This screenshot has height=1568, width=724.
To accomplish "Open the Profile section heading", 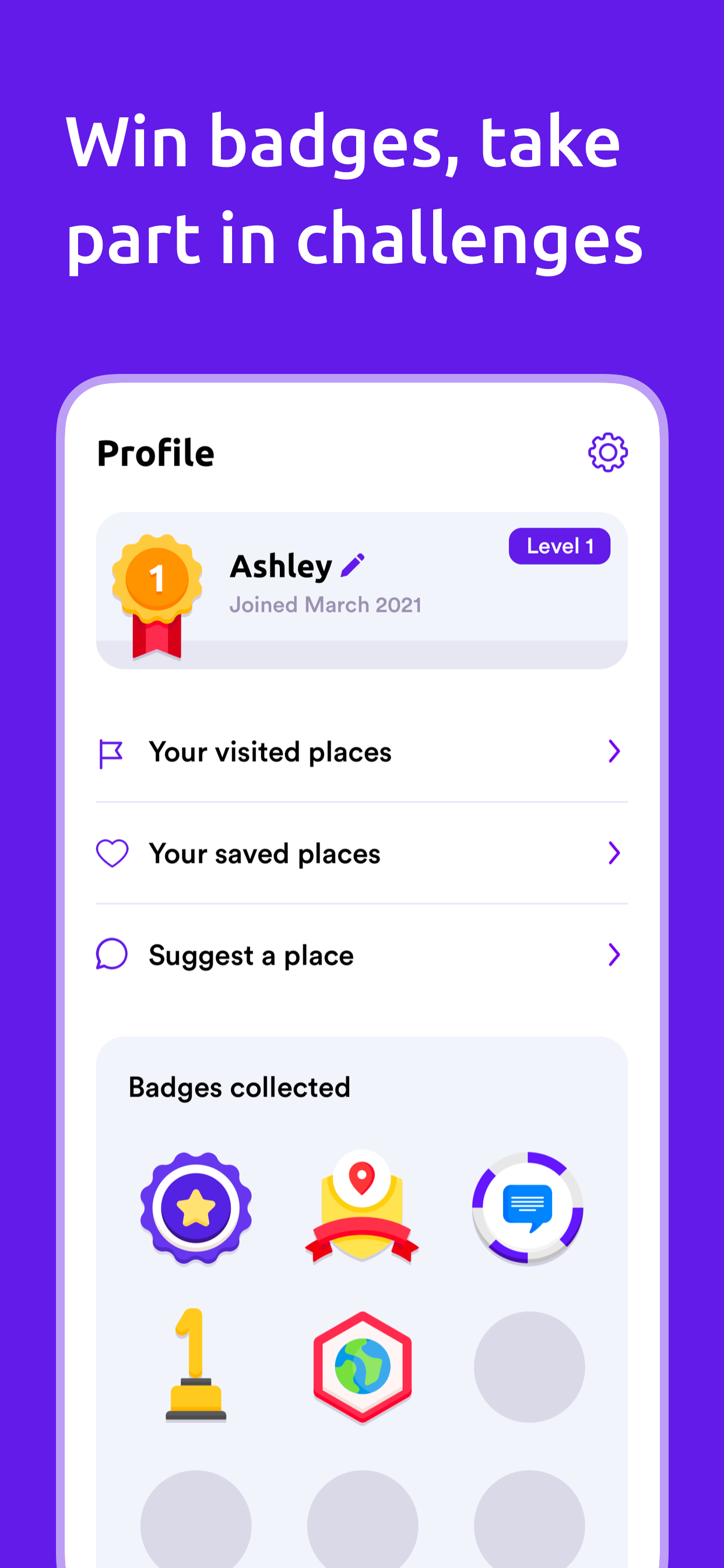I will (x=156, y=452).
